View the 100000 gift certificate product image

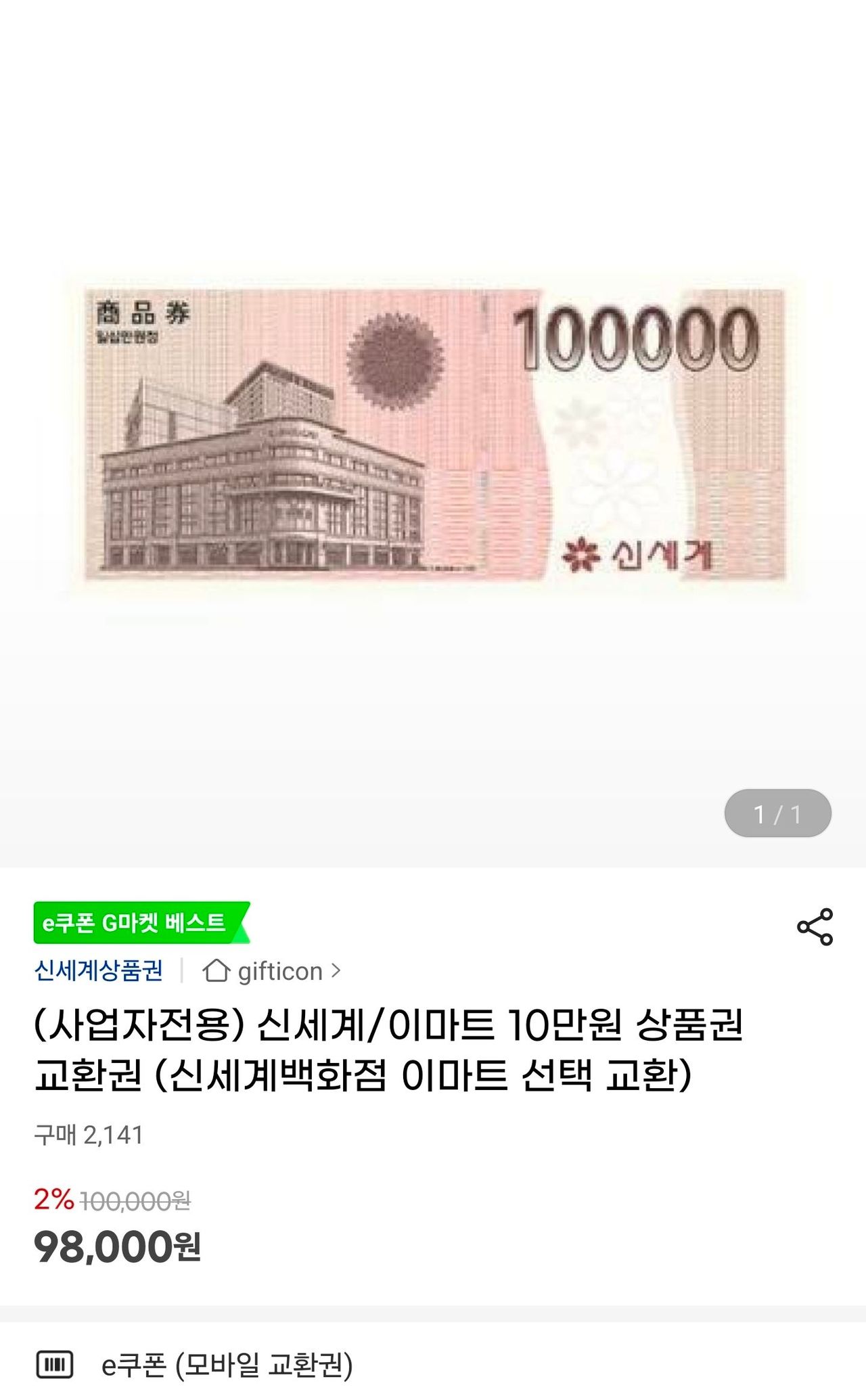[x=433, y=434]
